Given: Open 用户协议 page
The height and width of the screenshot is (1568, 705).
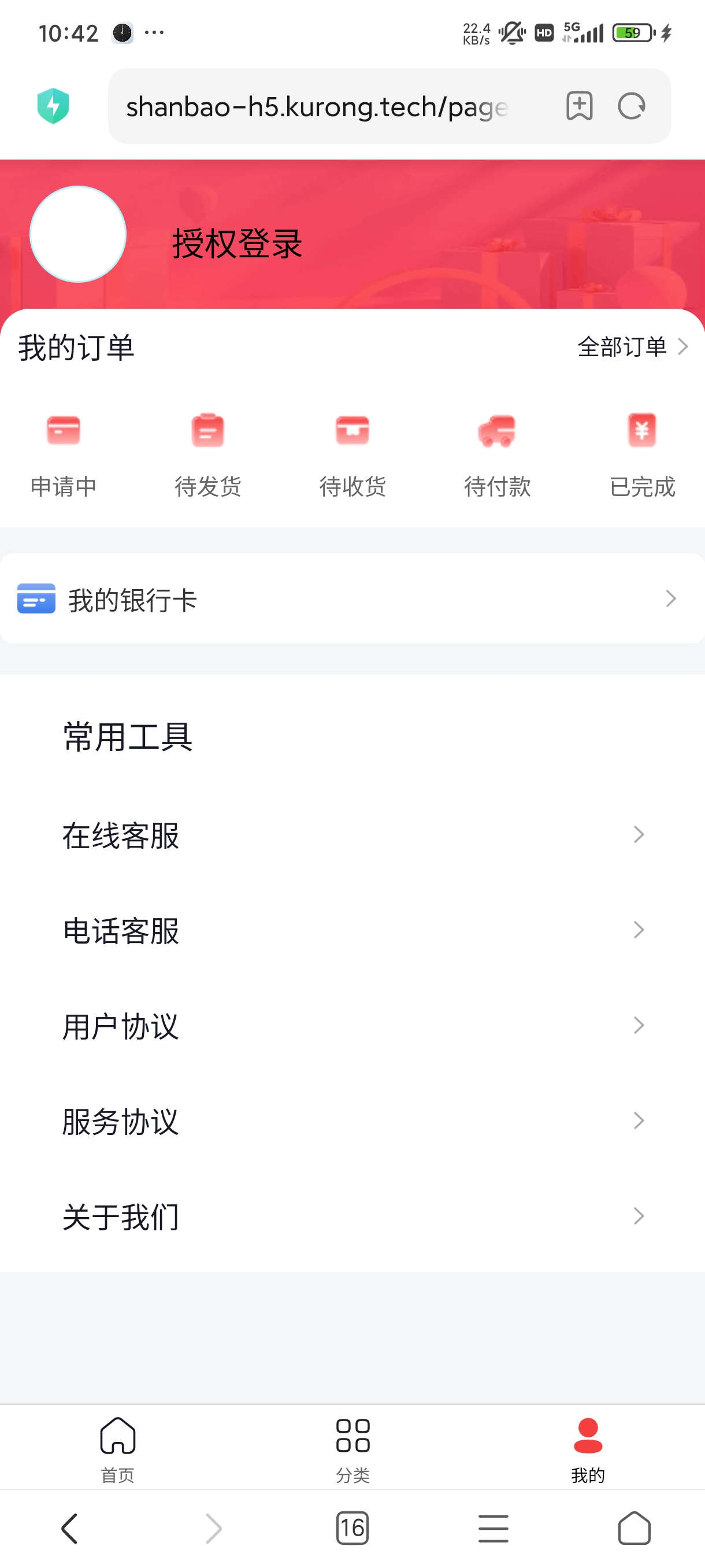Looking at the screenshot, I should (x=352, y=1026).
